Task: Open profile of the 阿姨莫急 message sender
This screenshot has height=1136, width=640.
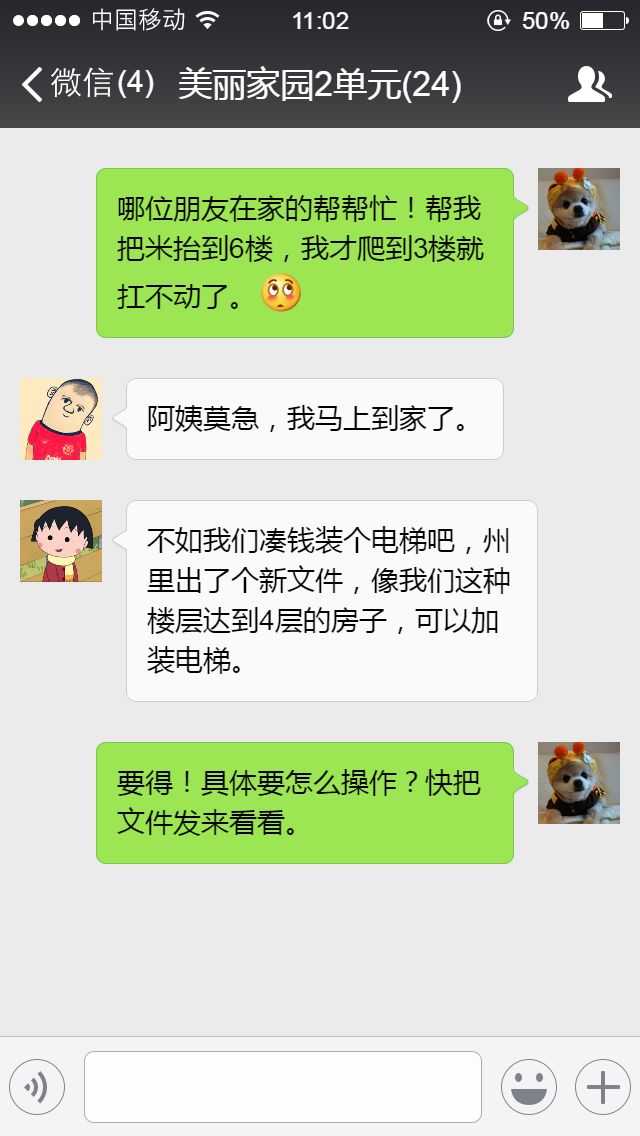Action: tap(61, 419)
